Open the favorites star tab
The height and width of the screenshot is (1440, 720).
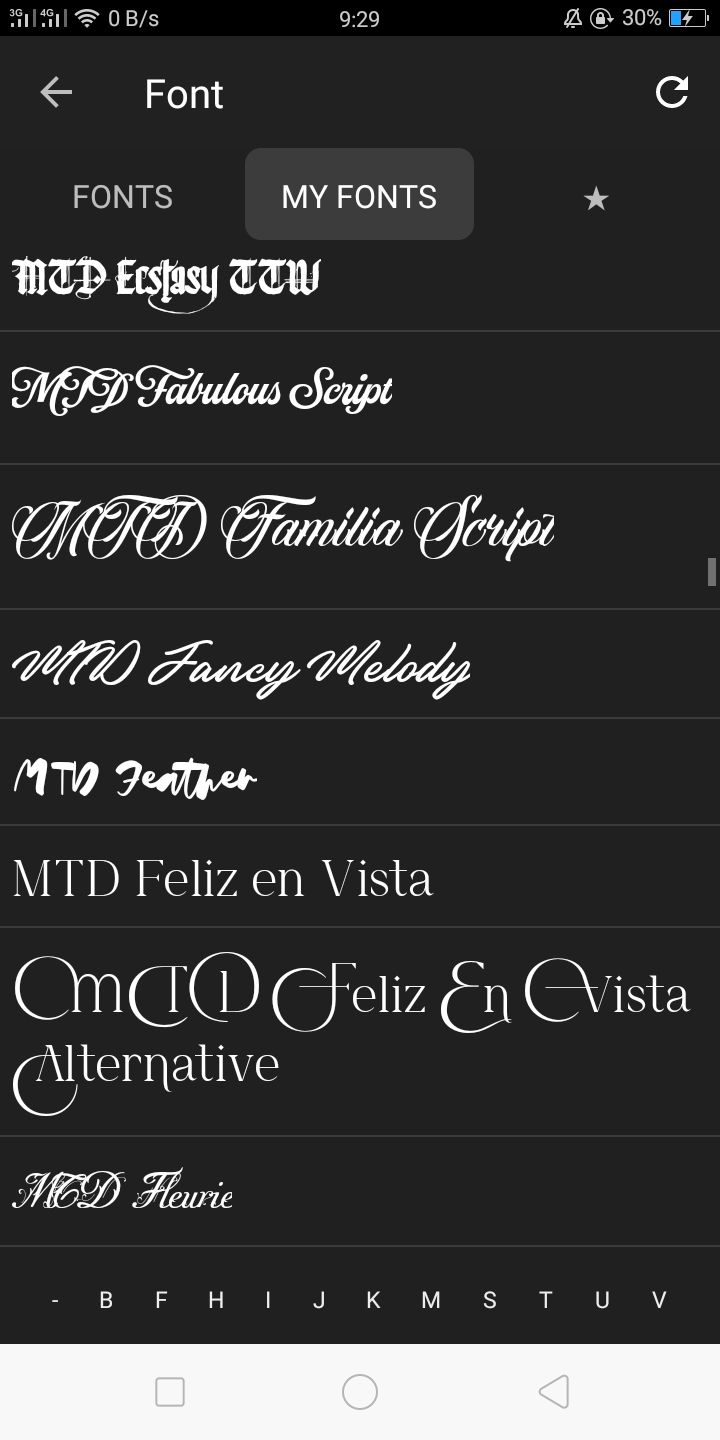[596, 199]
